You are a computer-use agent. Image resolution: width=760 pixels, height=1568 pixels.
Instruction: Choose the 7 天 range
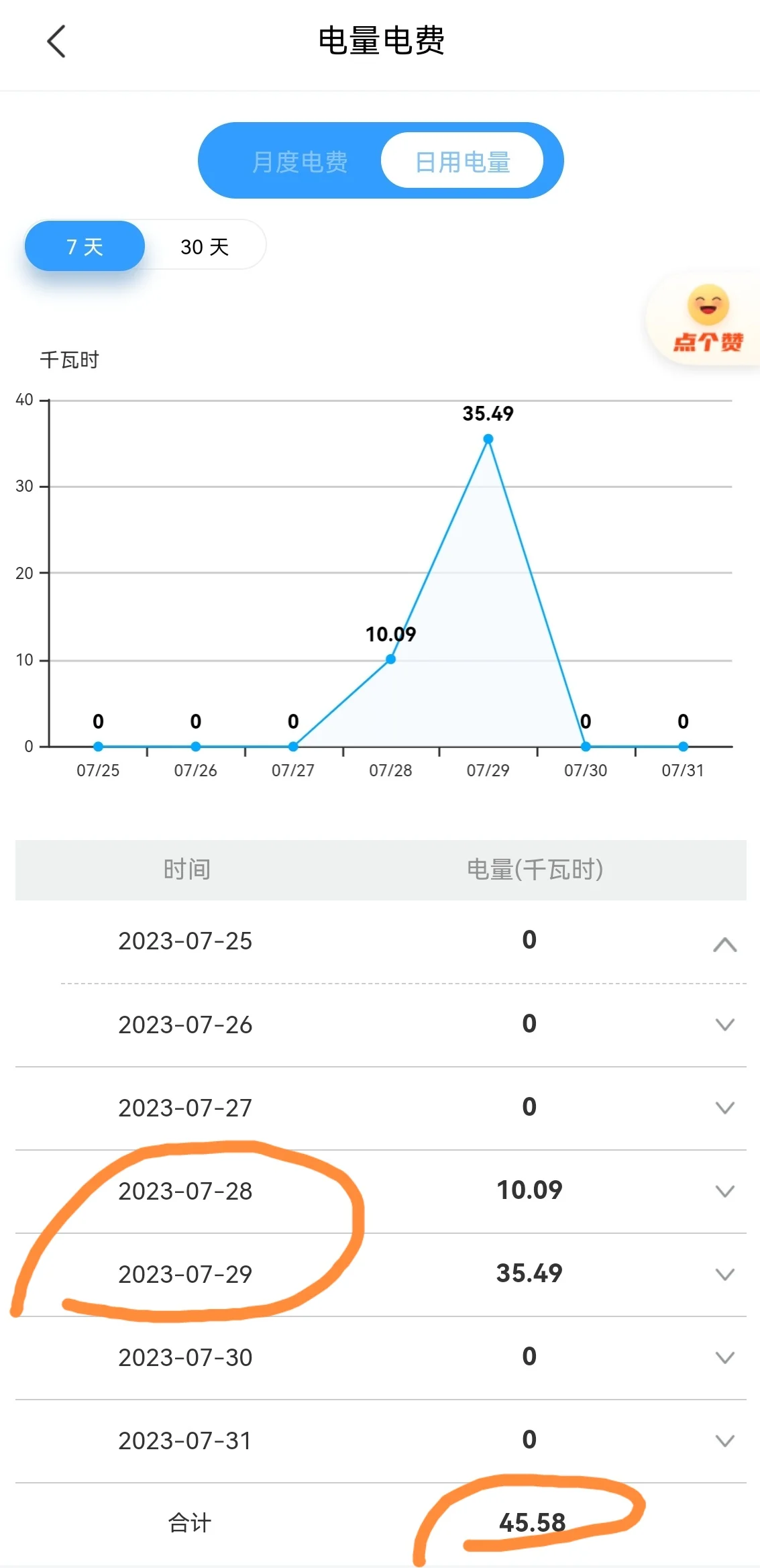(85, 246)
